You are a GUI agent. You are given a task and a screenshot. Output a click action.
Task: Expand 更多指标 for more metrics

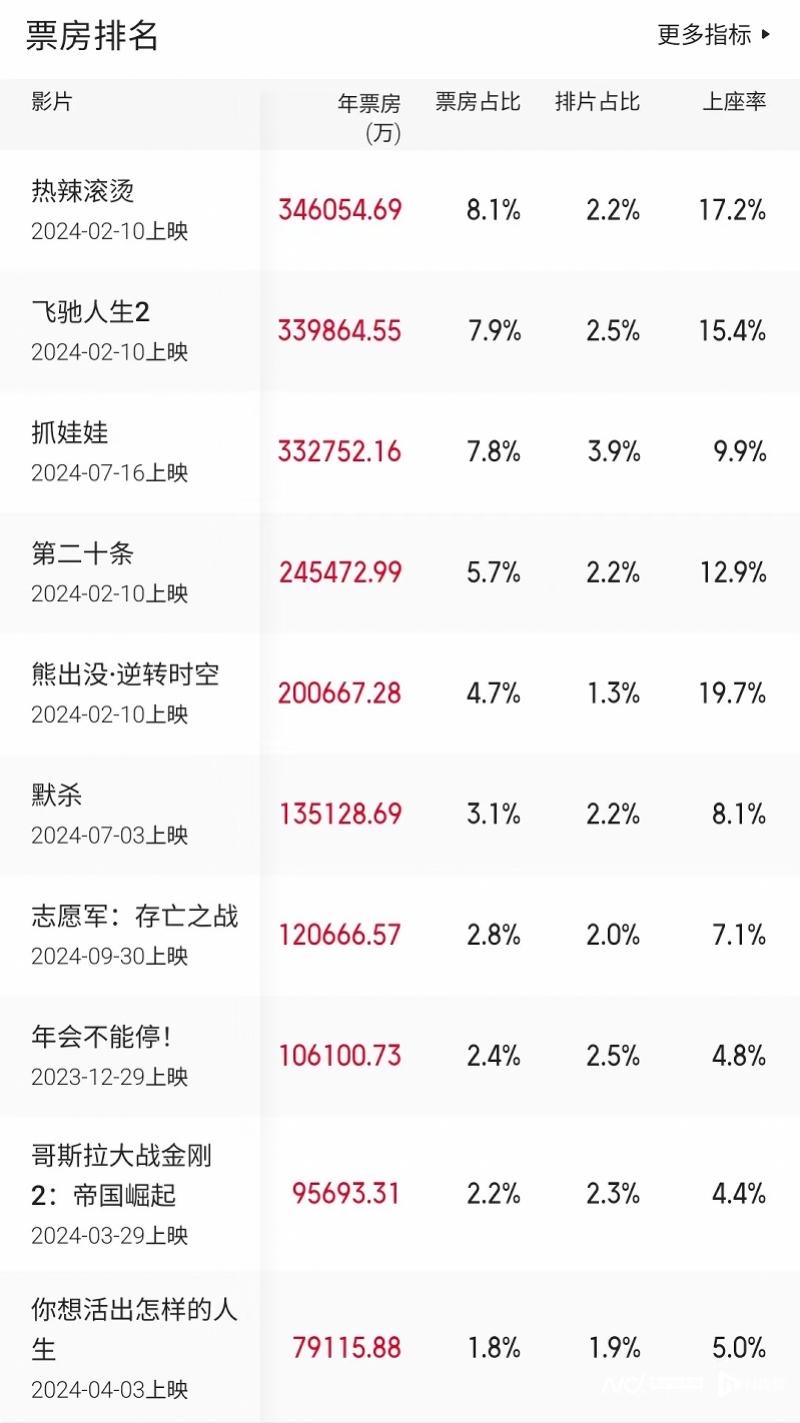pyautogui.click(x=713, y=35)
